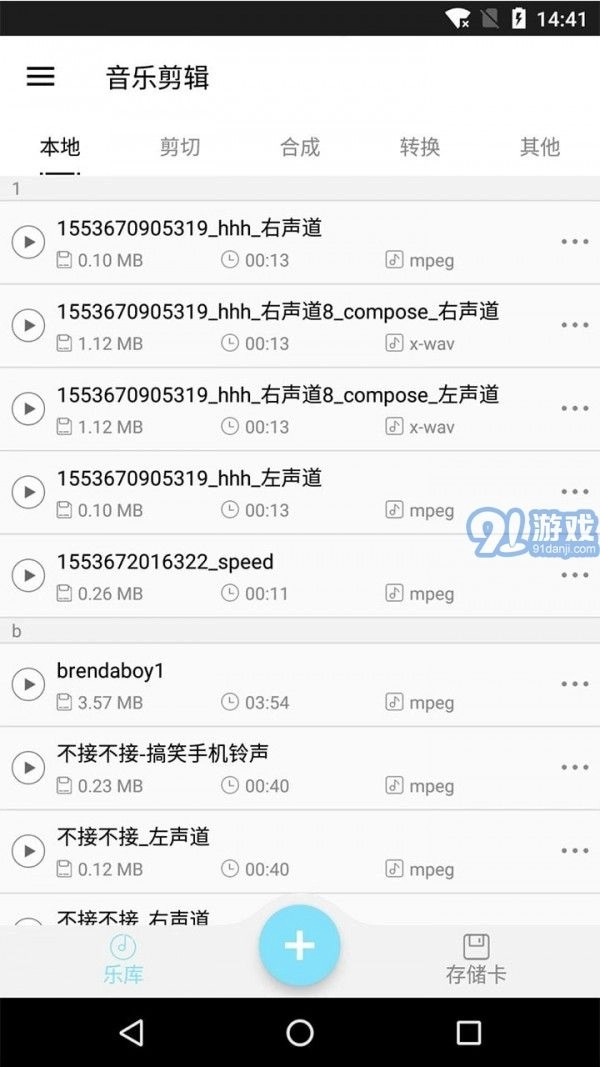
Task: Open more options for 1553670905319_hhh_右声道
Action: tap(574, 242)
